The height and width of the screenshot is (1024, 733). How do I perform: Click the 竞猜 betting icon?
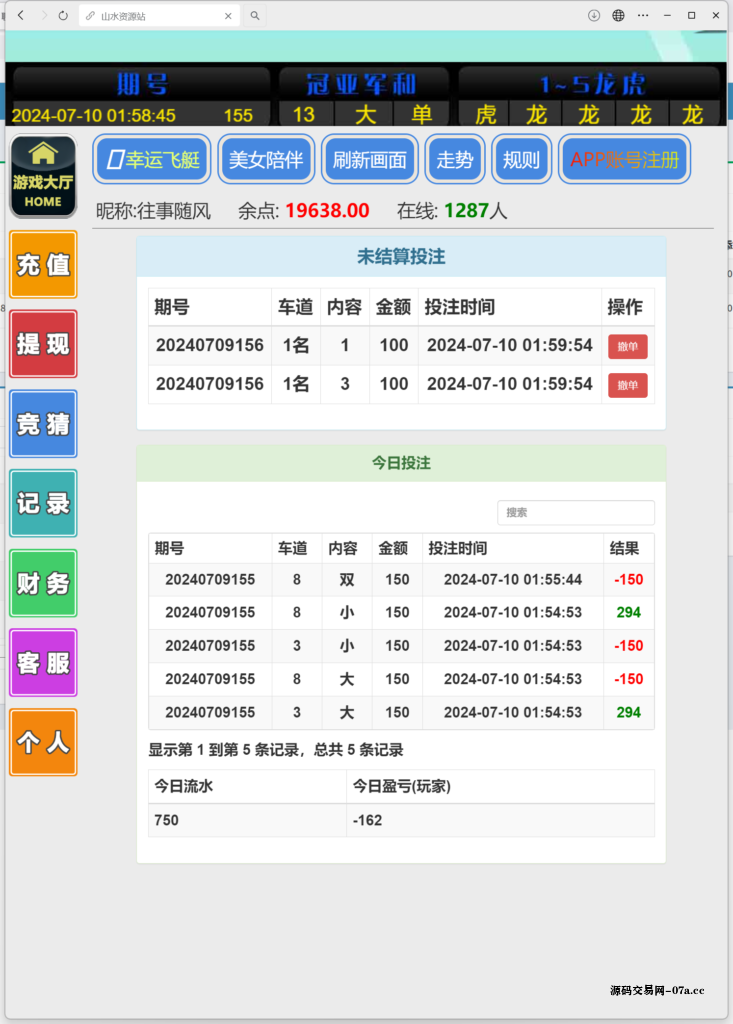(43, 424)
